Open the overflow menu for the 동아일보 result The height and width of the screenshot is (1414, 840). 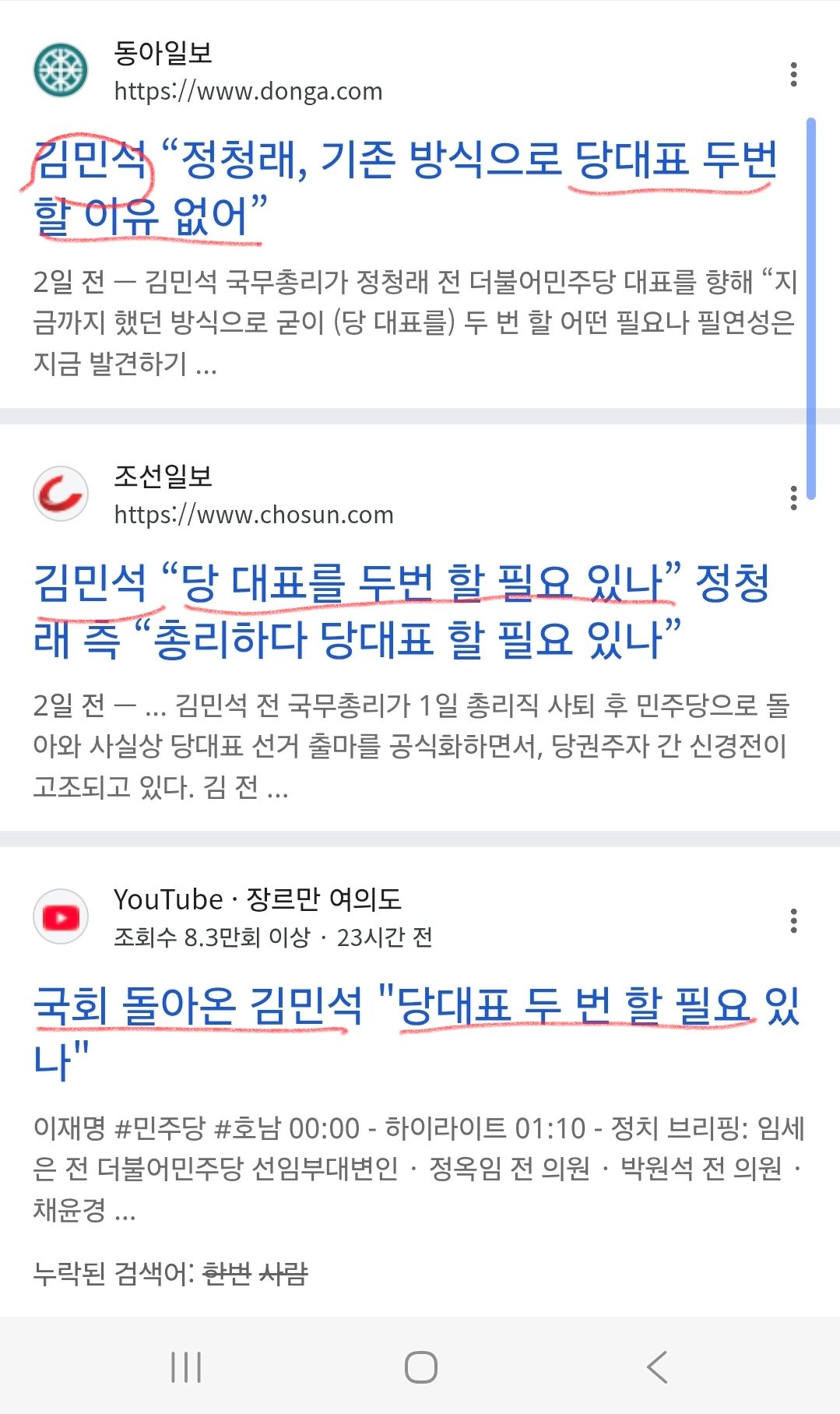[x=793, y=74]
